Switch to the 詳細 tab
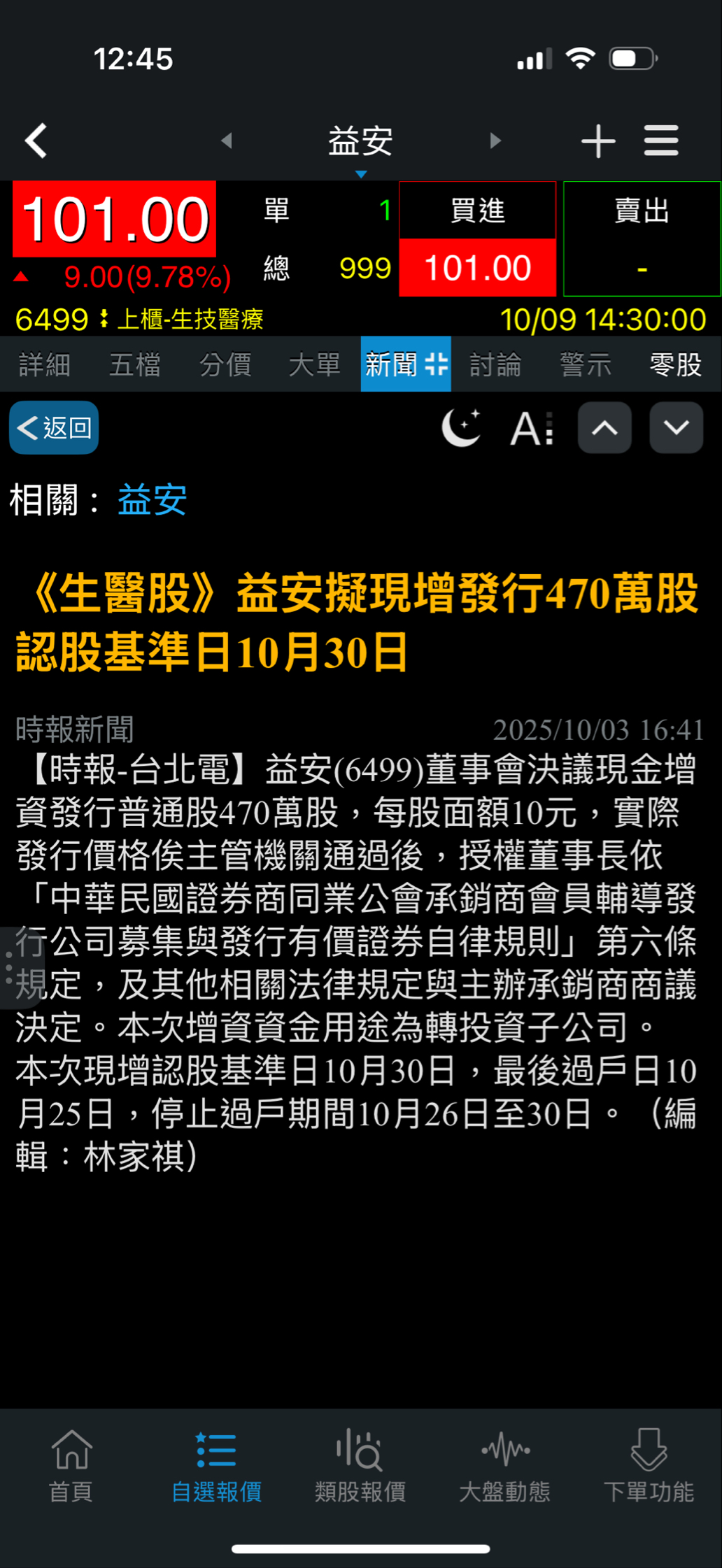This screenshot has width=722, height=1568. [45, 364]
